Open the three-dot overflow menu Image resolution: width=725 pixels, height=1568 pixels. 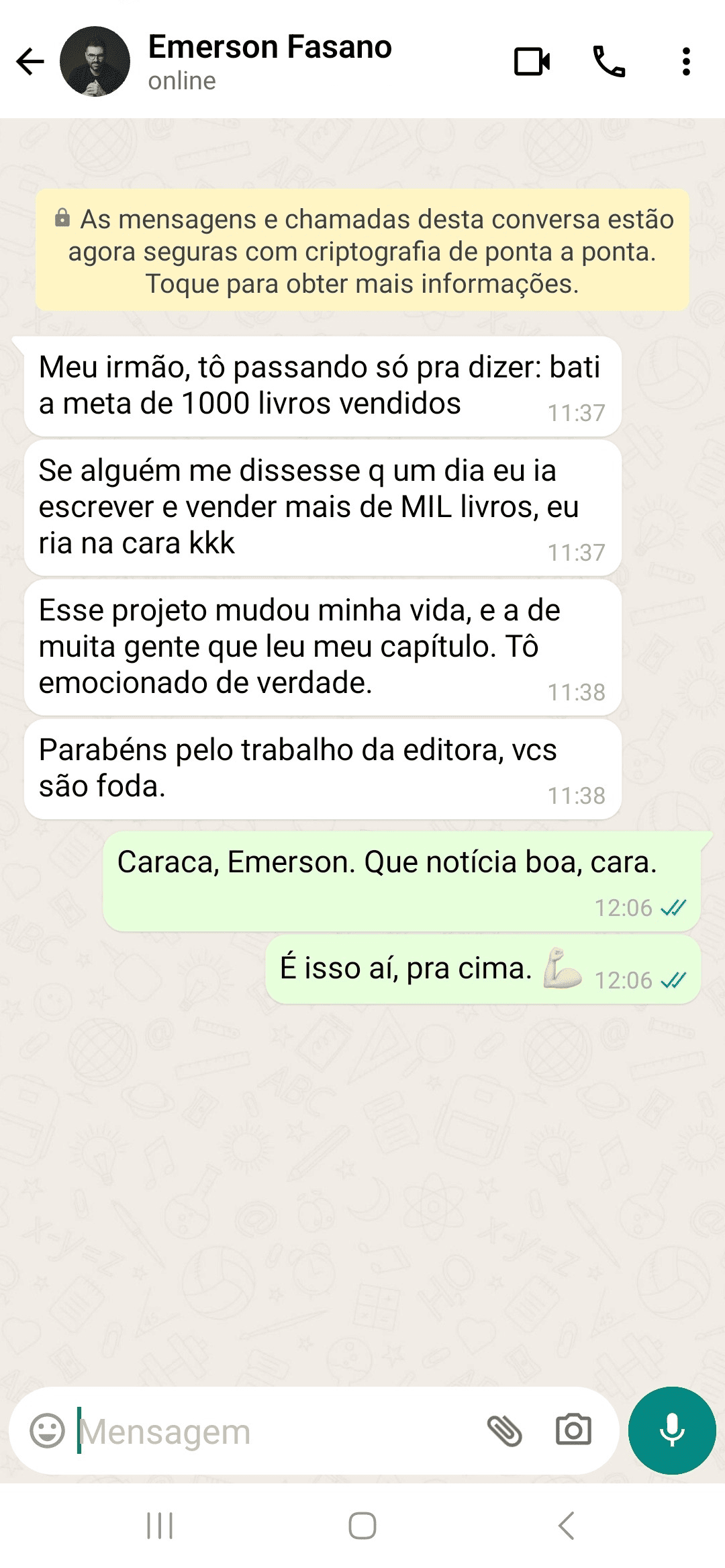[685, 62]
